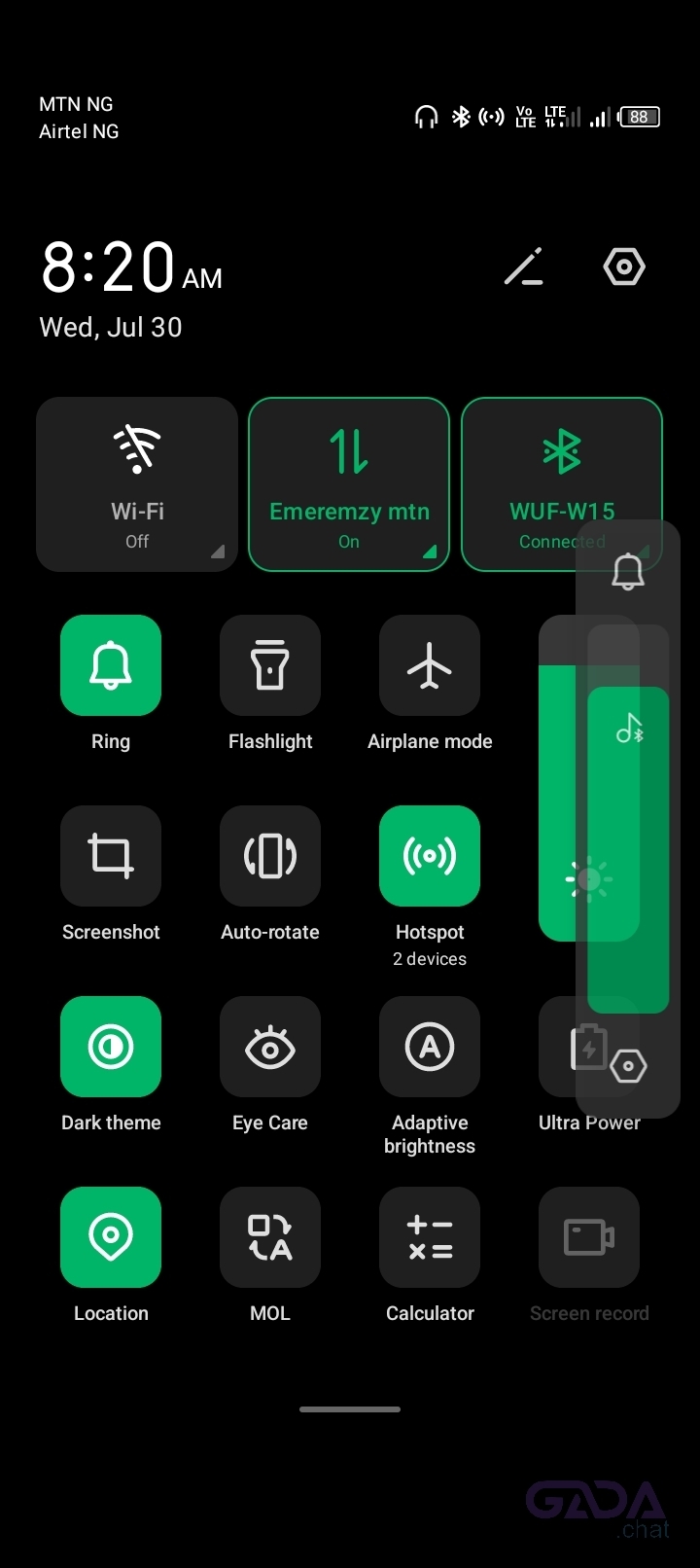
Task: Open sound settings from volume panel
Action: tap(629, 1067)
